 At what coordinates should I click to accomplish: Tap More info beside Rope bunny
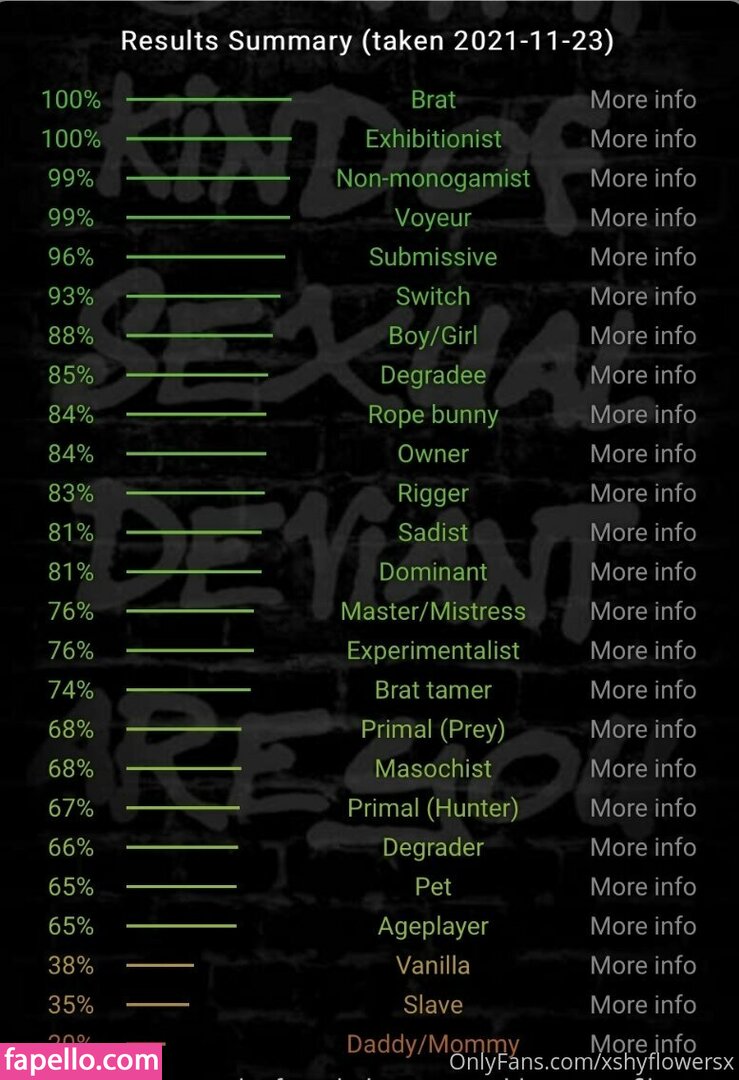[x=642, y=414]
